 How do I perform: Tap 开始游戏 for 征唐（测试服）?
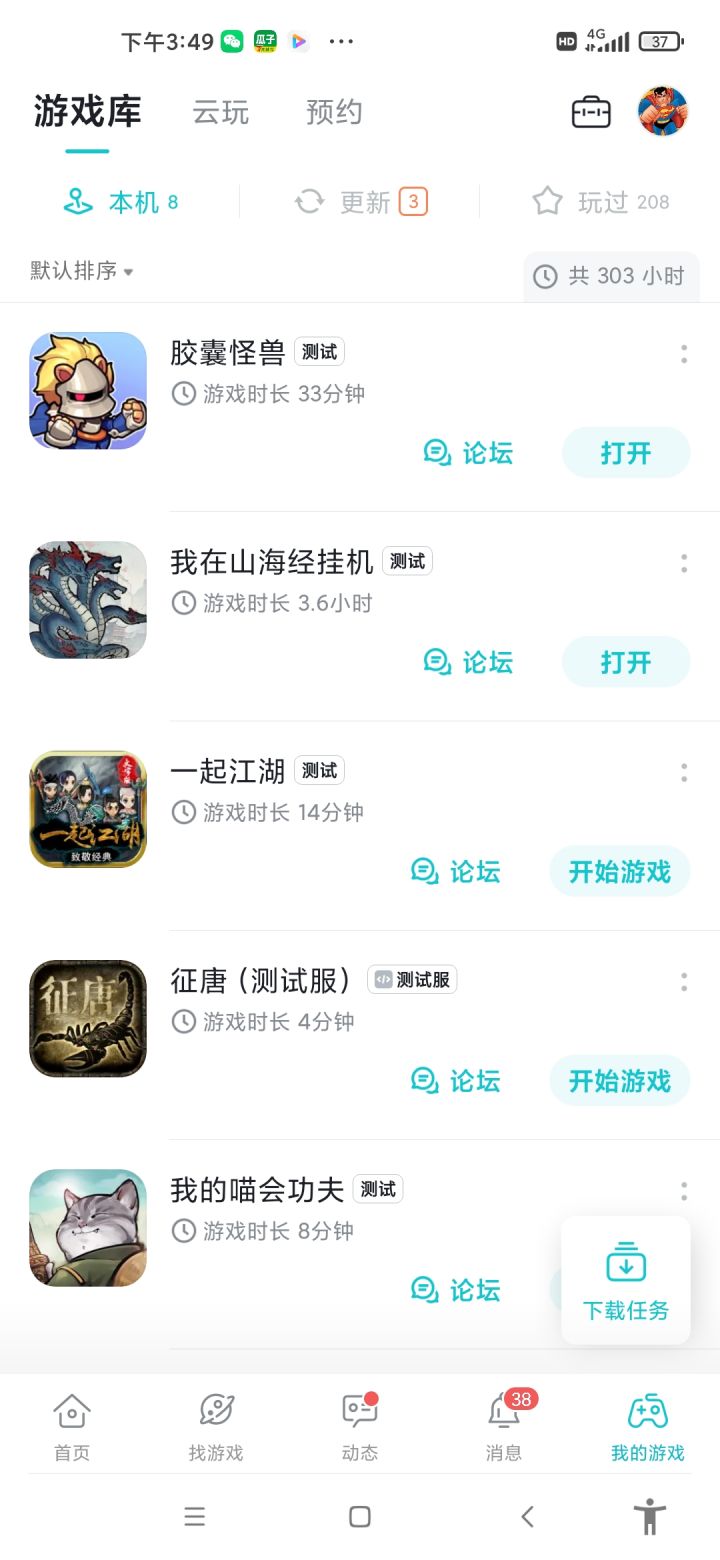[x=620, y=1081]
